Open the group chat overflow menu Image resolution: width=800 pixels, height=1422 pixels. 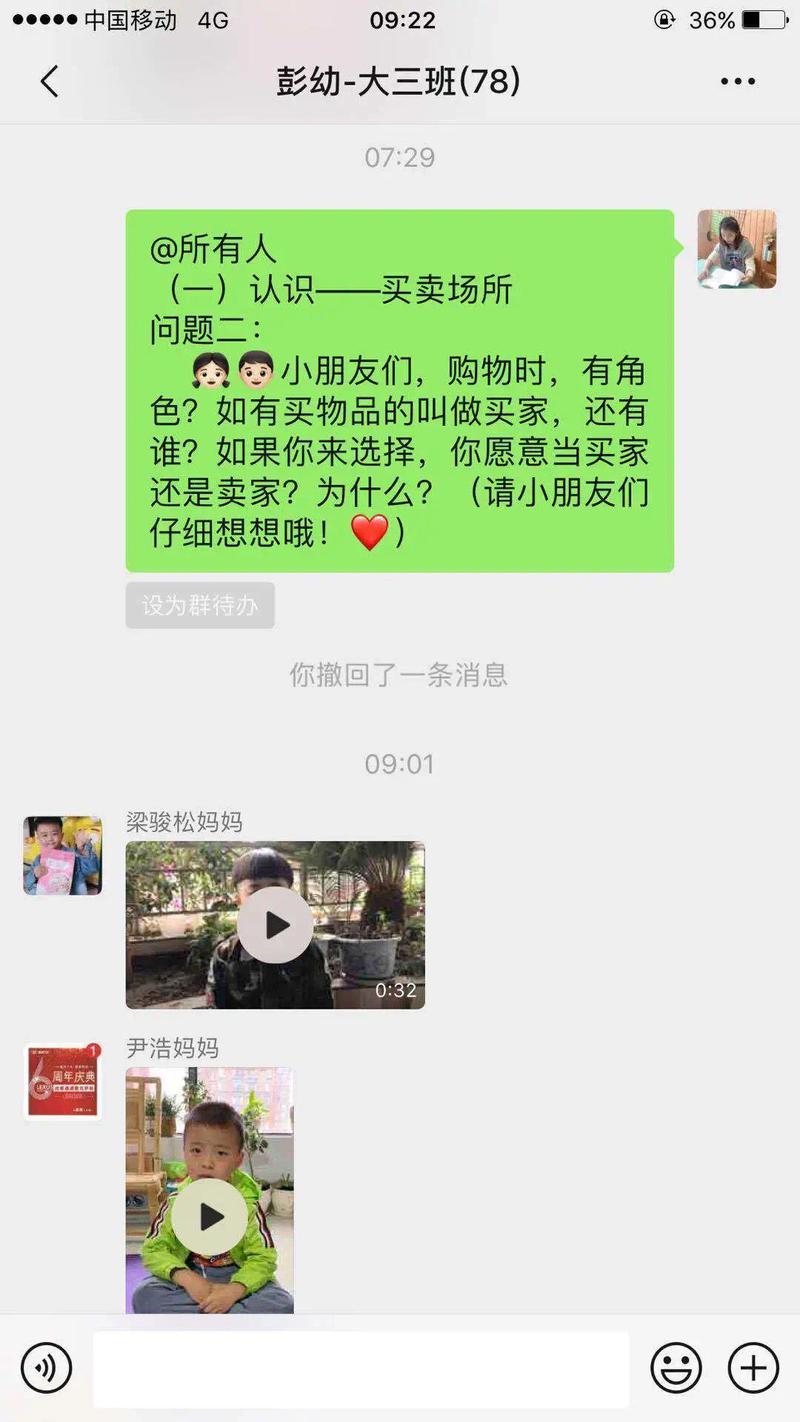(738, 81)
